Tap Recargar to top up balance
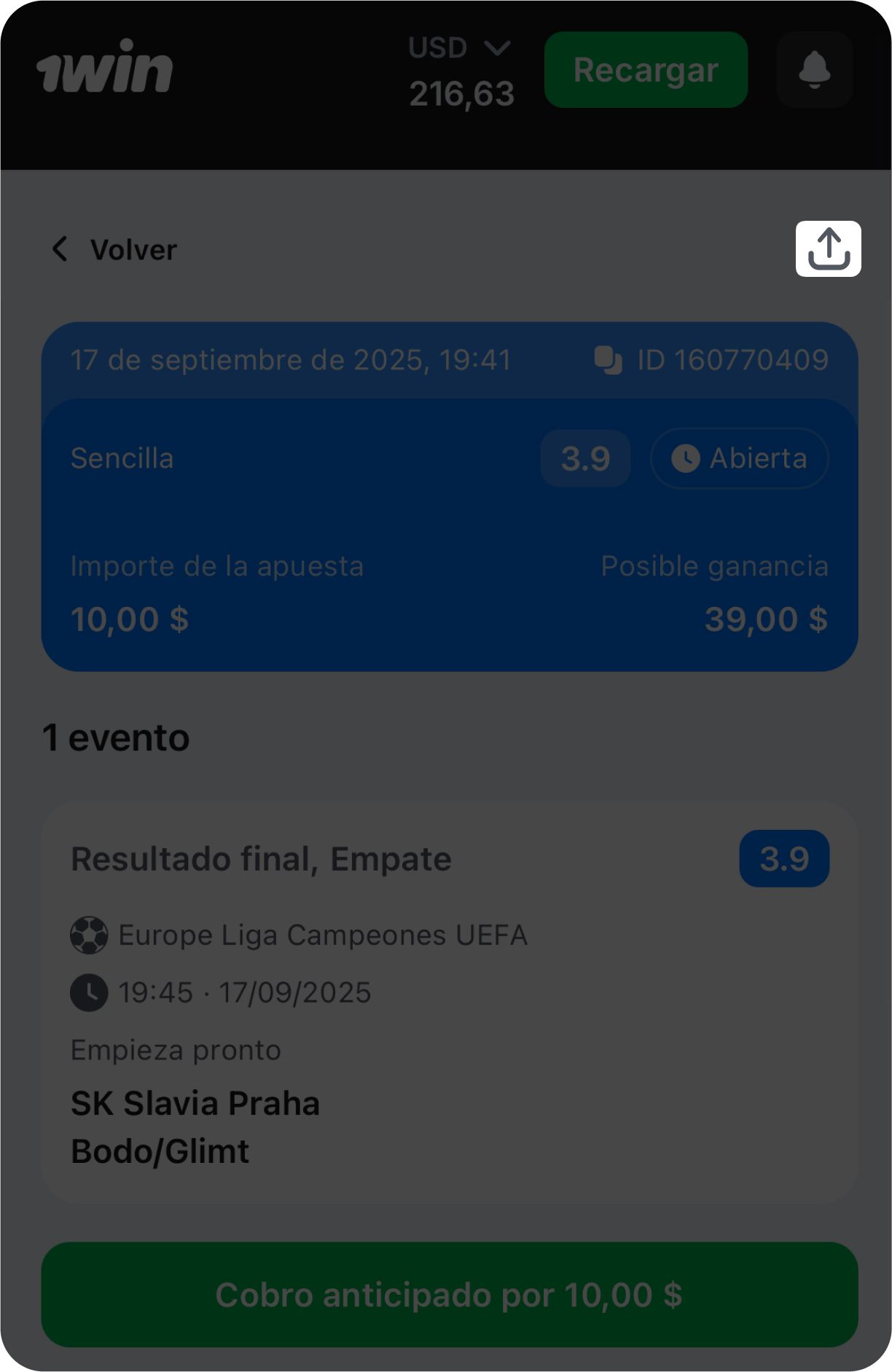This screenshot has height=1372, width=892. (x=646, y=70)
